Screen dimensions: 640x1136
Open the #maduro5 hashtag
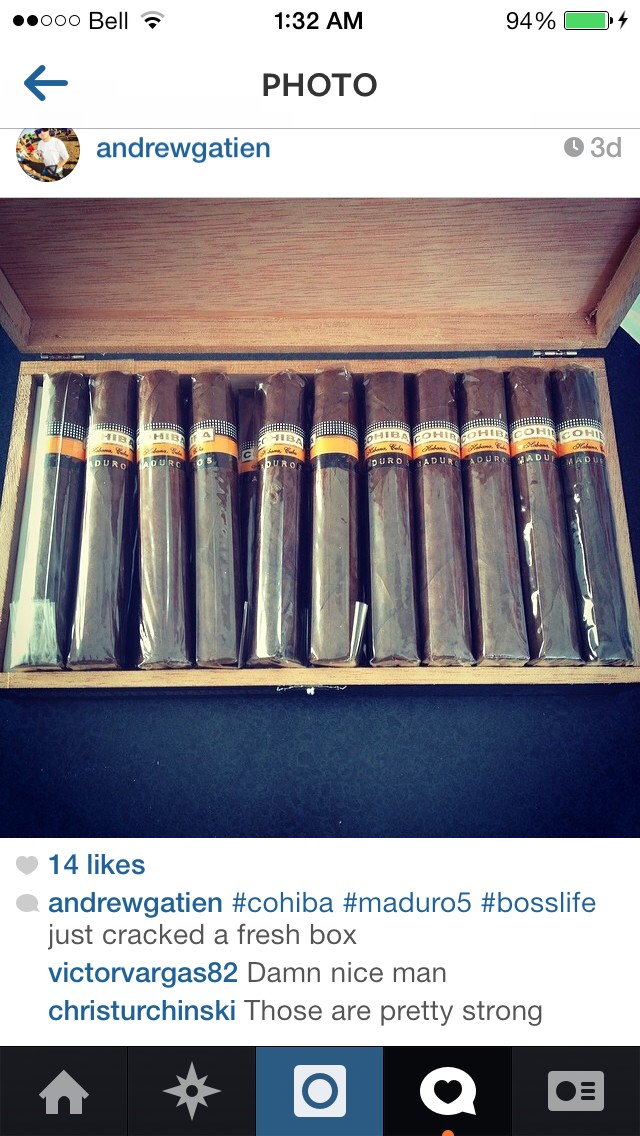[407, 903]
